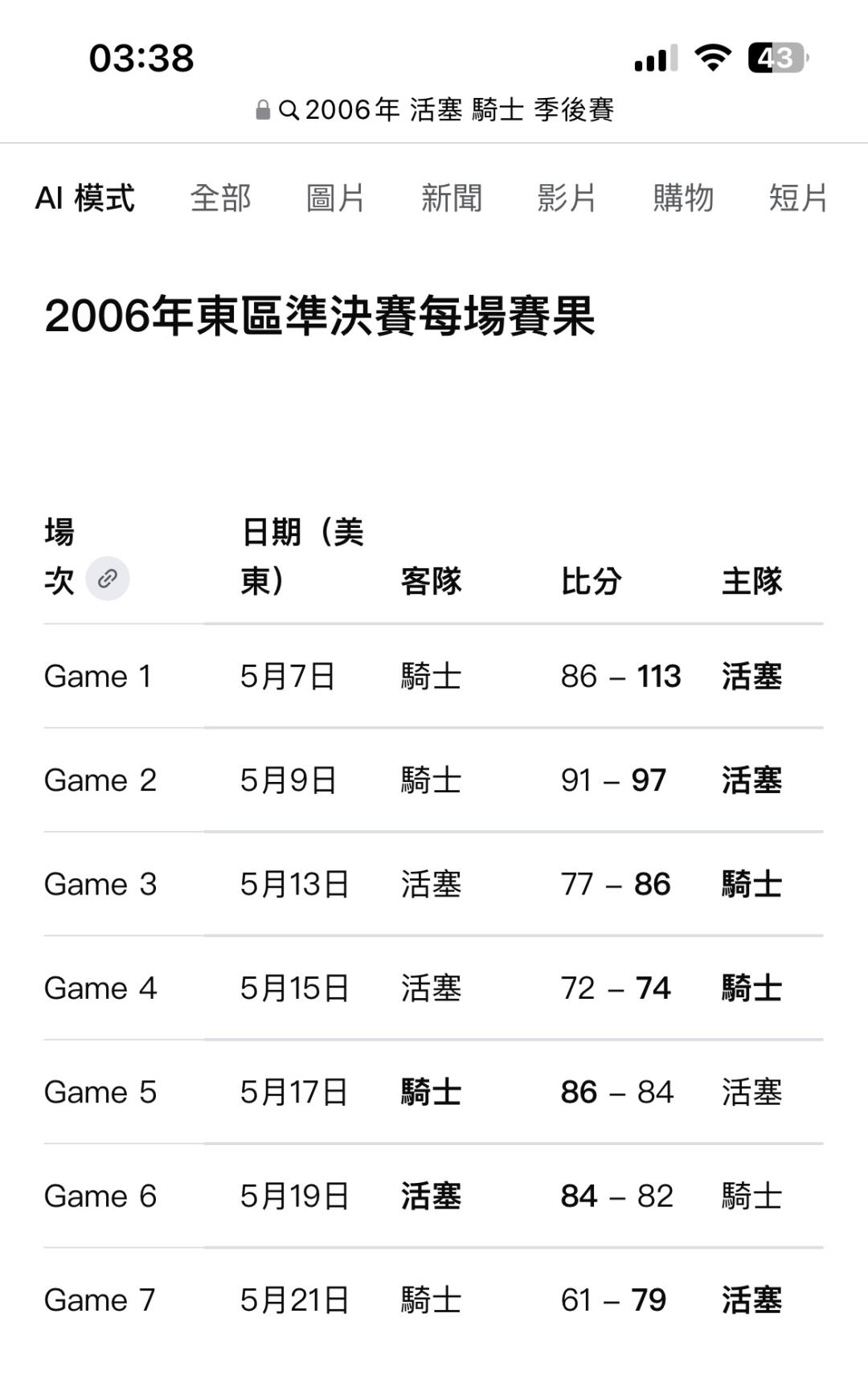Switch to the AI 模式 tab

click(85, 198)
